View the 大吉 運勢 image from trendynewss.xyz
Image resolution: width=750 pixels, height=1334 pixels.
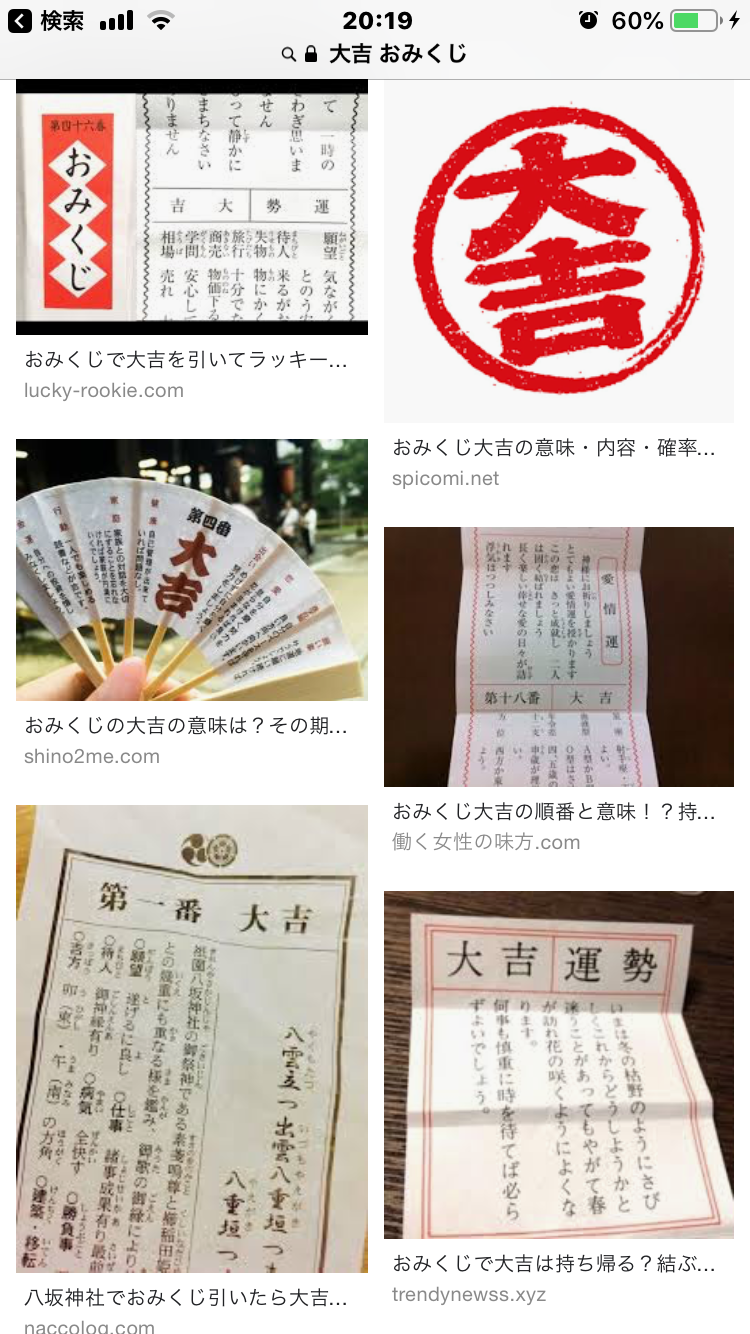559,1065
